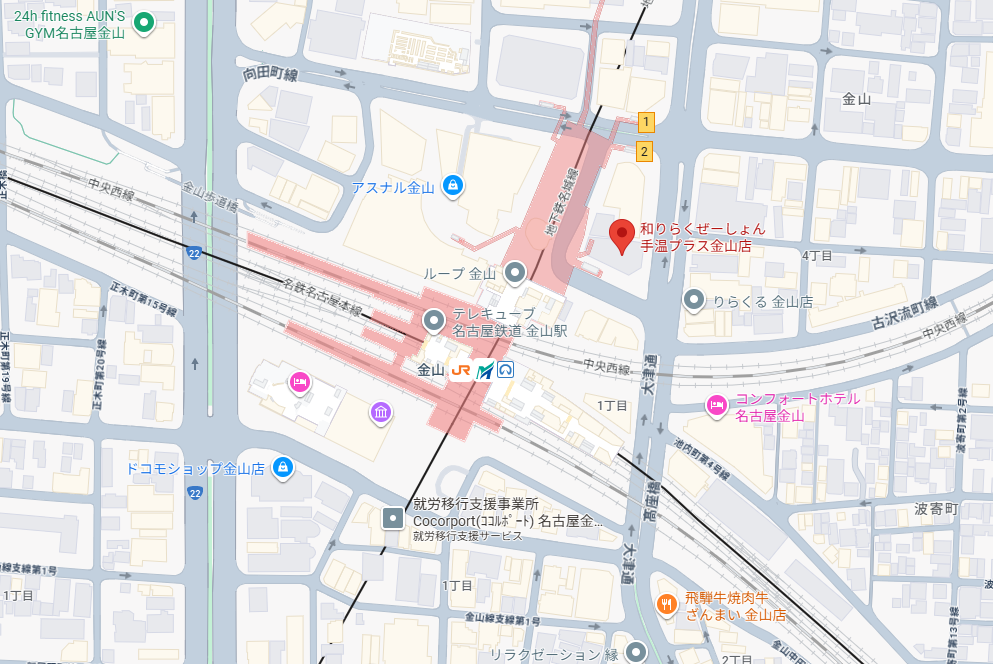Open Cocoport 就労移行支援事業所 marker
The width and height of the screenshot is (993, 664).
[x=394, y=518]
